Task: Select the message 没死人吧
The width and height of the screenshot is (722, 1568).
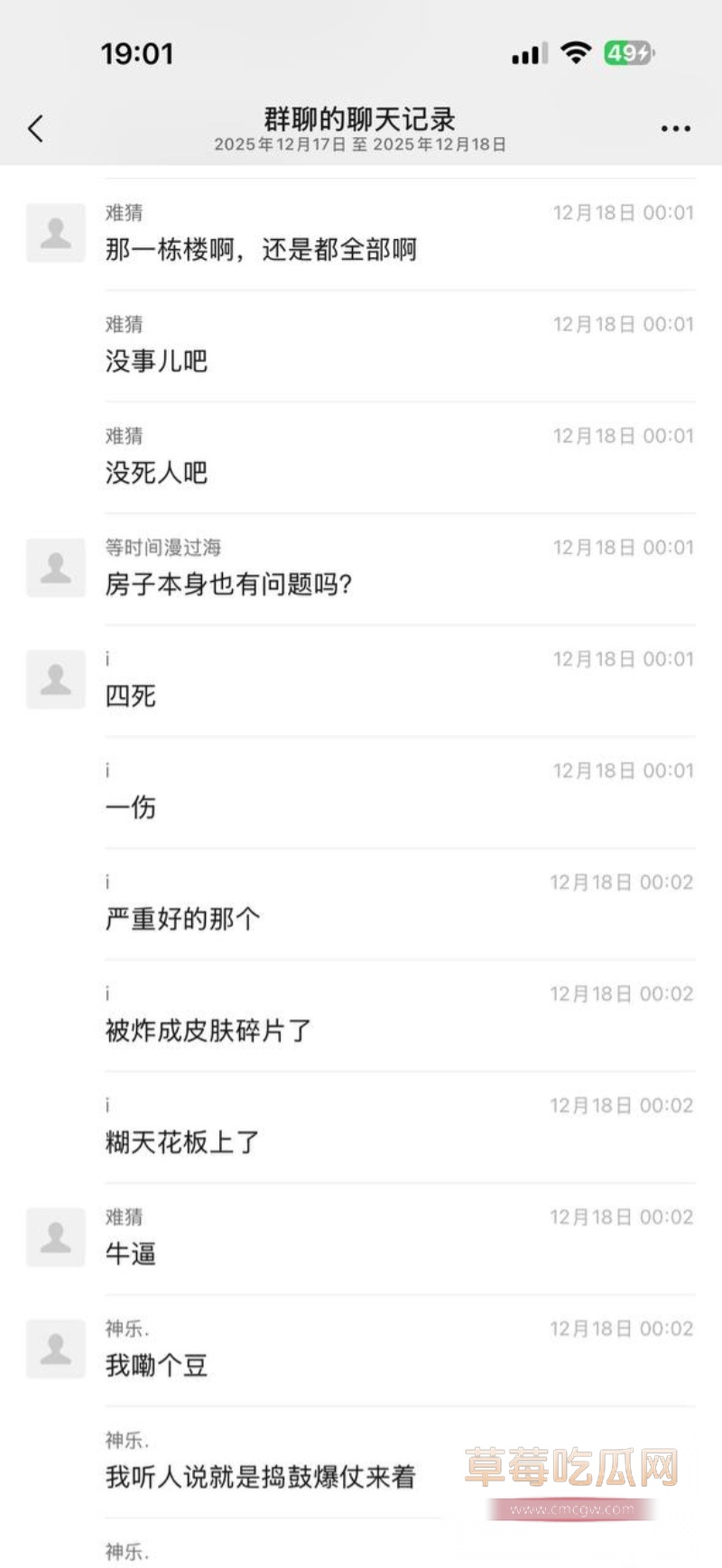Action: 155,473
